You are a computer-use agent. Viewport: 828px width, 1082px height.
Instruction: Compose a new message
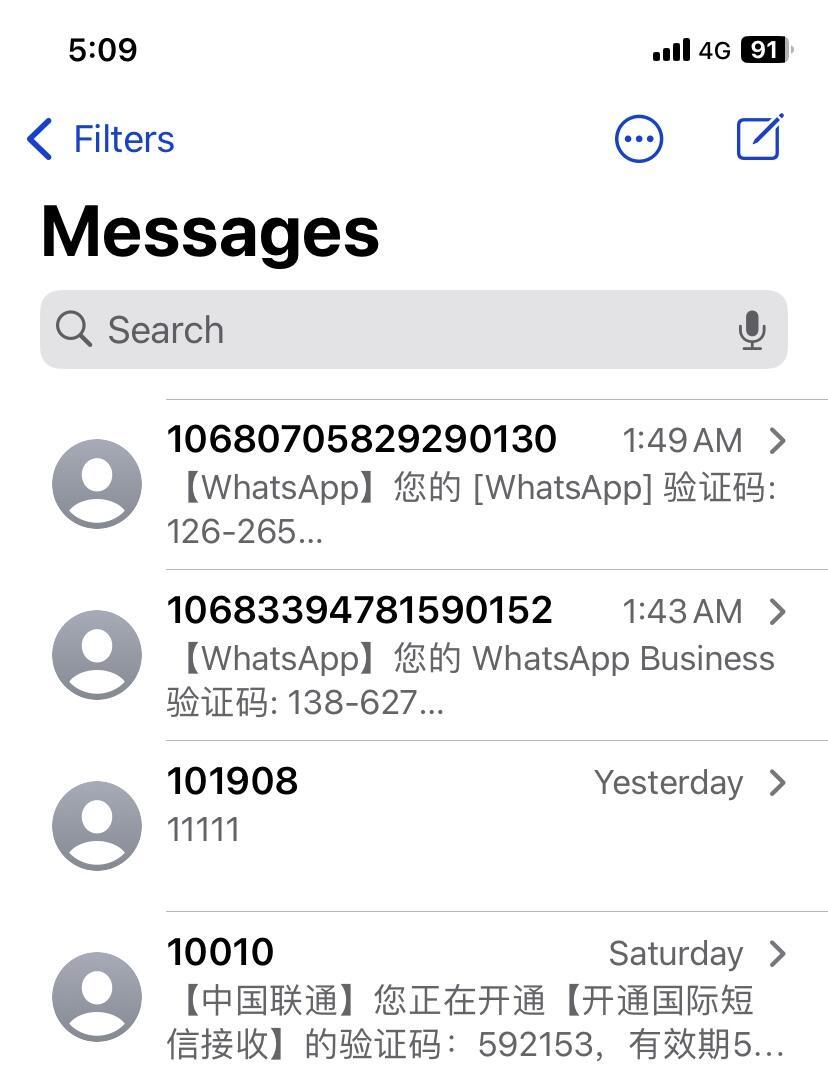[x=759, y=138]
